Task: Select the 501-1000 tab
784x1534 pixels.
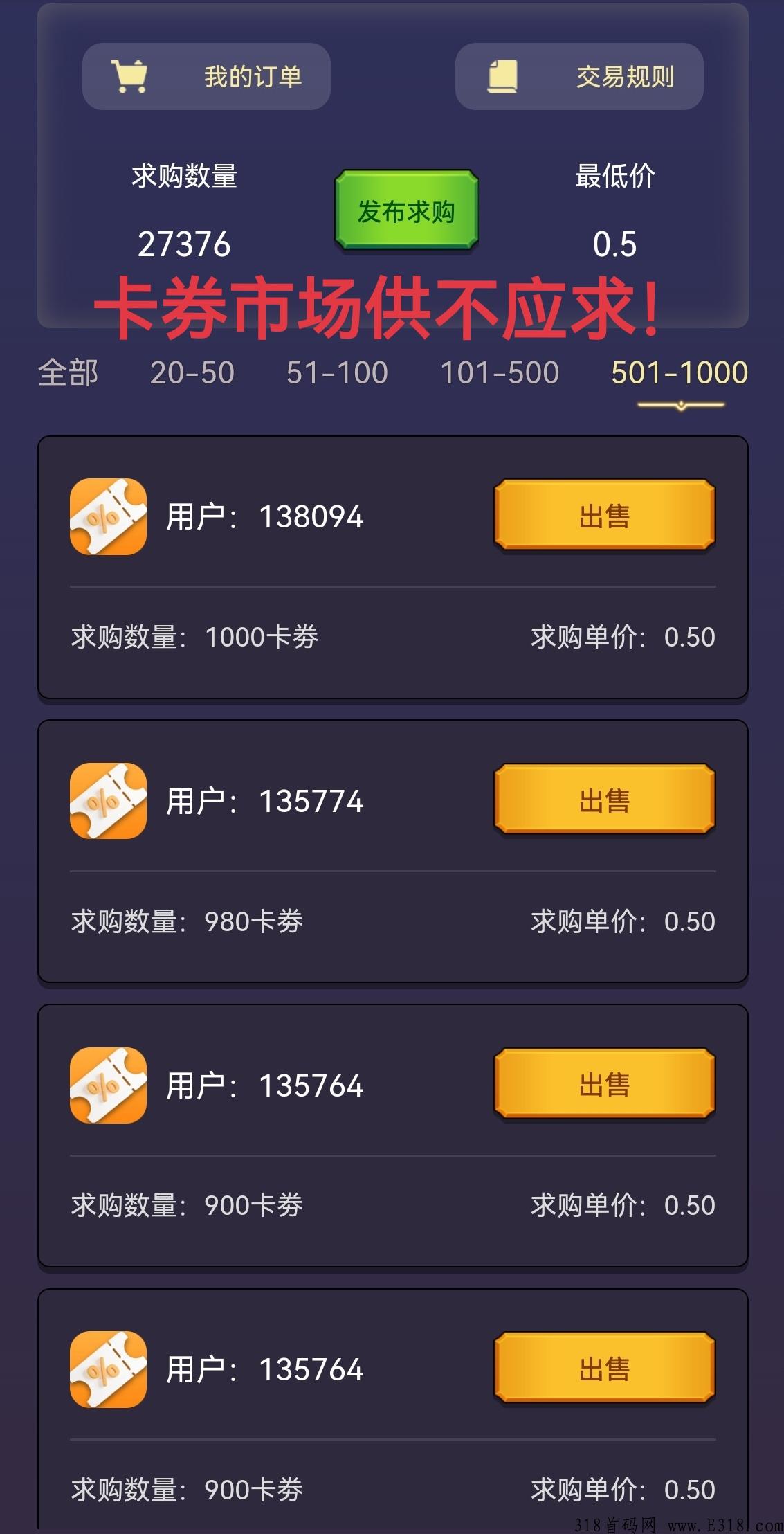Action: (x=680, y=372)
